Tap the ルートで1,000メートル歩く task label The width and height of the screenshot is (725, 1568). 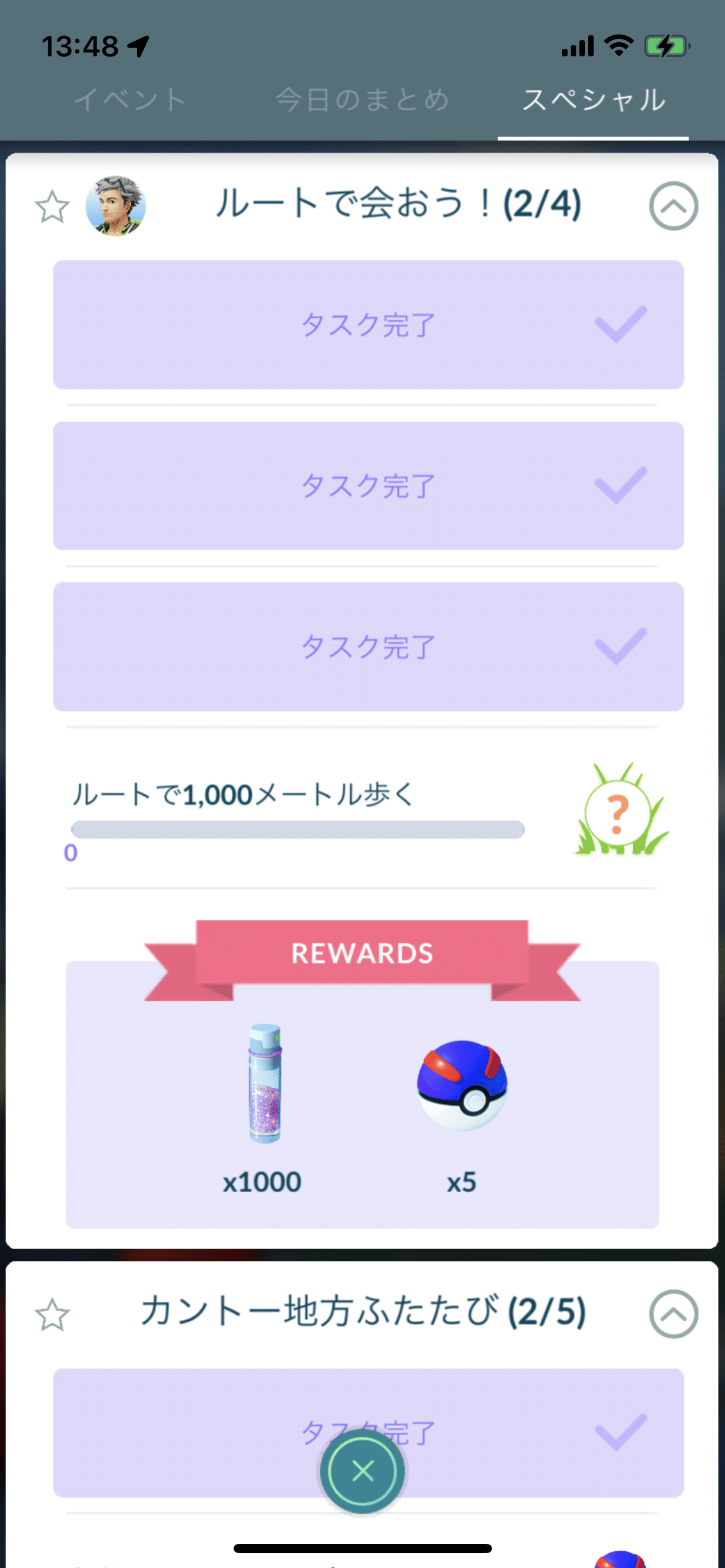(245, 797)
